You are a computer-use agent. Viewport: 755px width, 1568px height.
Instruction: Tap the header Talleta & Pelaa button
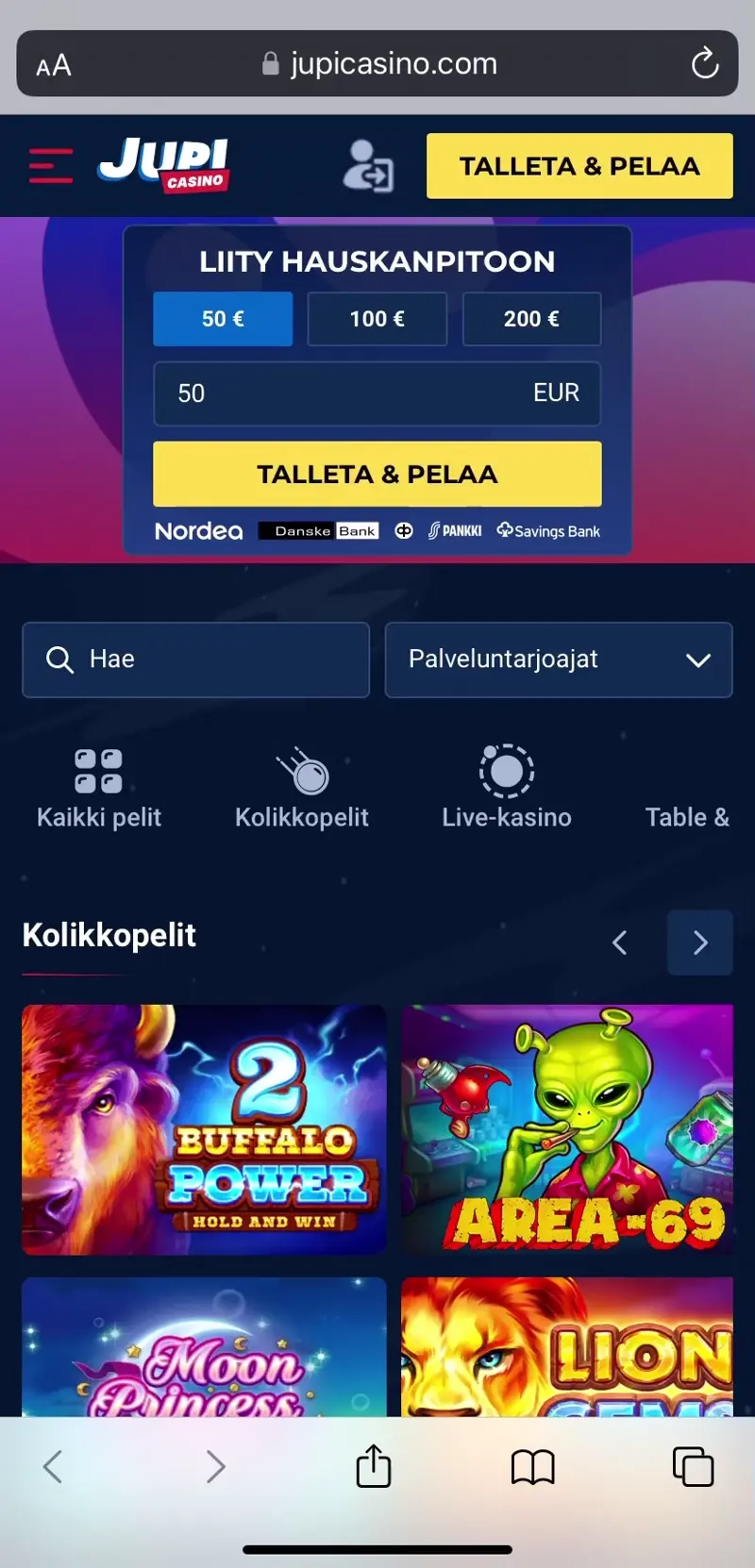(x=579, y=166)
